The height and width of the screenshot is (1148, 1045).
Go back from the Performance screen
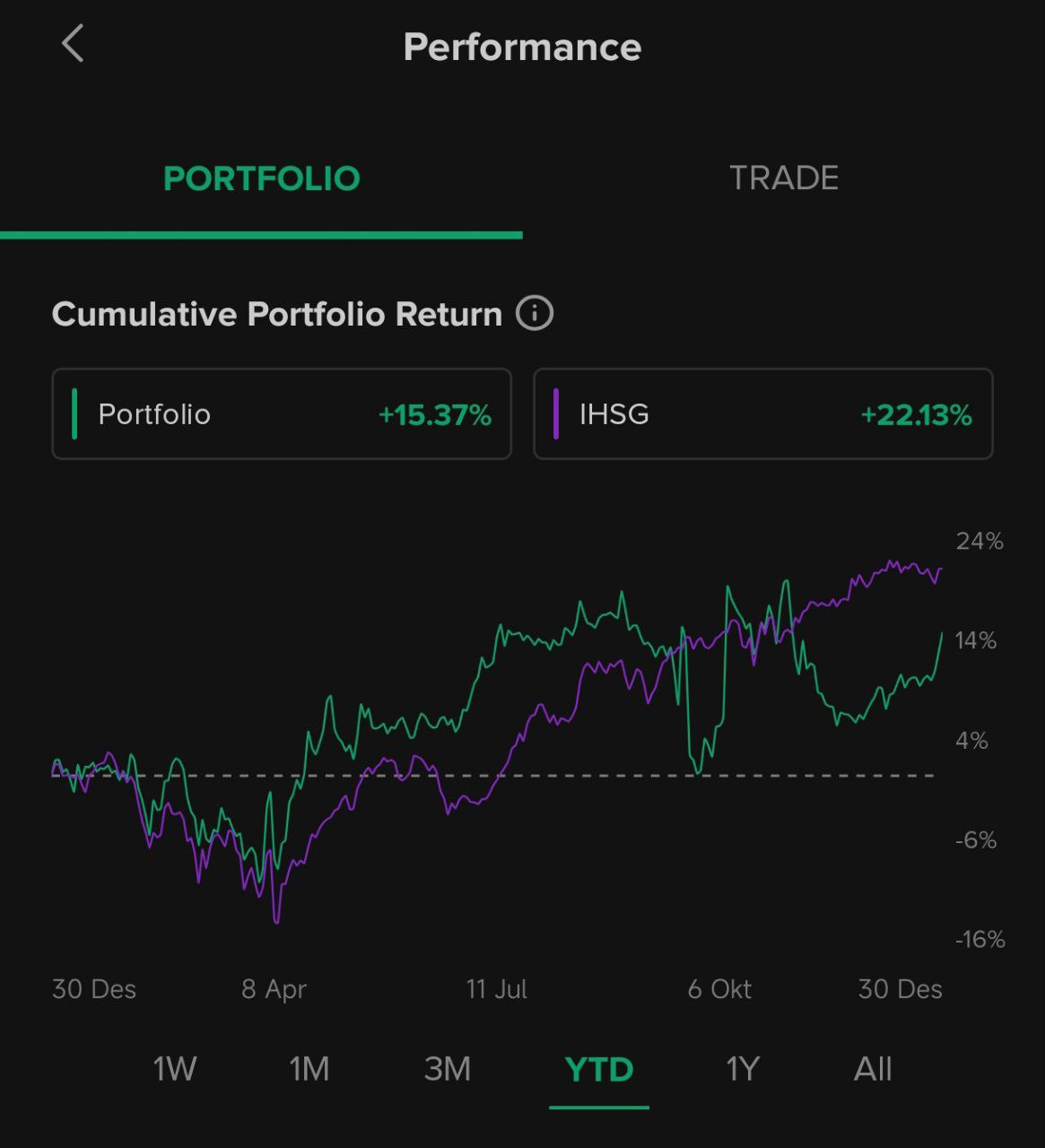point(73,44)
